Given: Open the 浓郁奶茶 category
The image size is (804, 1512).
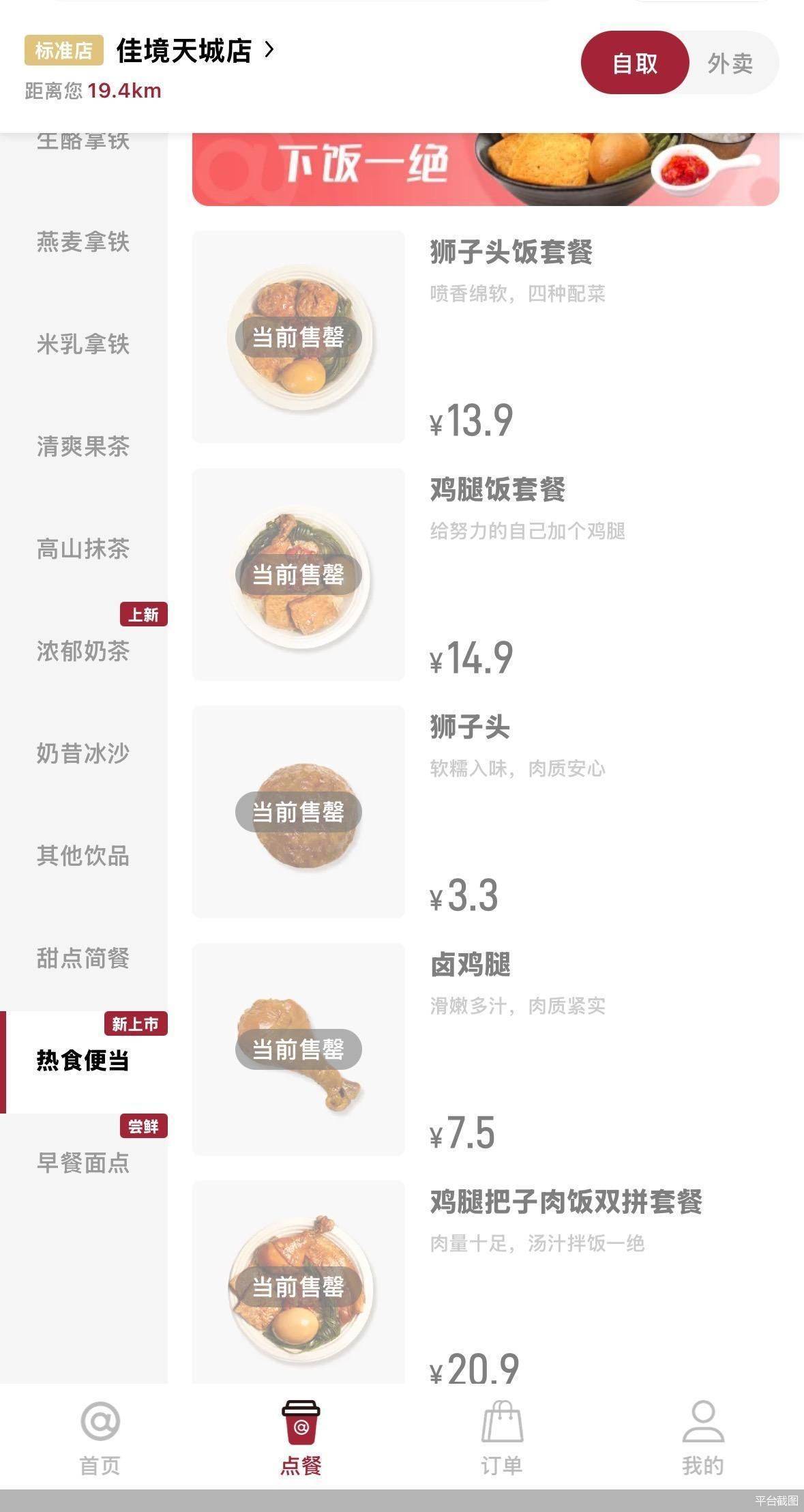Looking at the screenshot, I should 83,651.
